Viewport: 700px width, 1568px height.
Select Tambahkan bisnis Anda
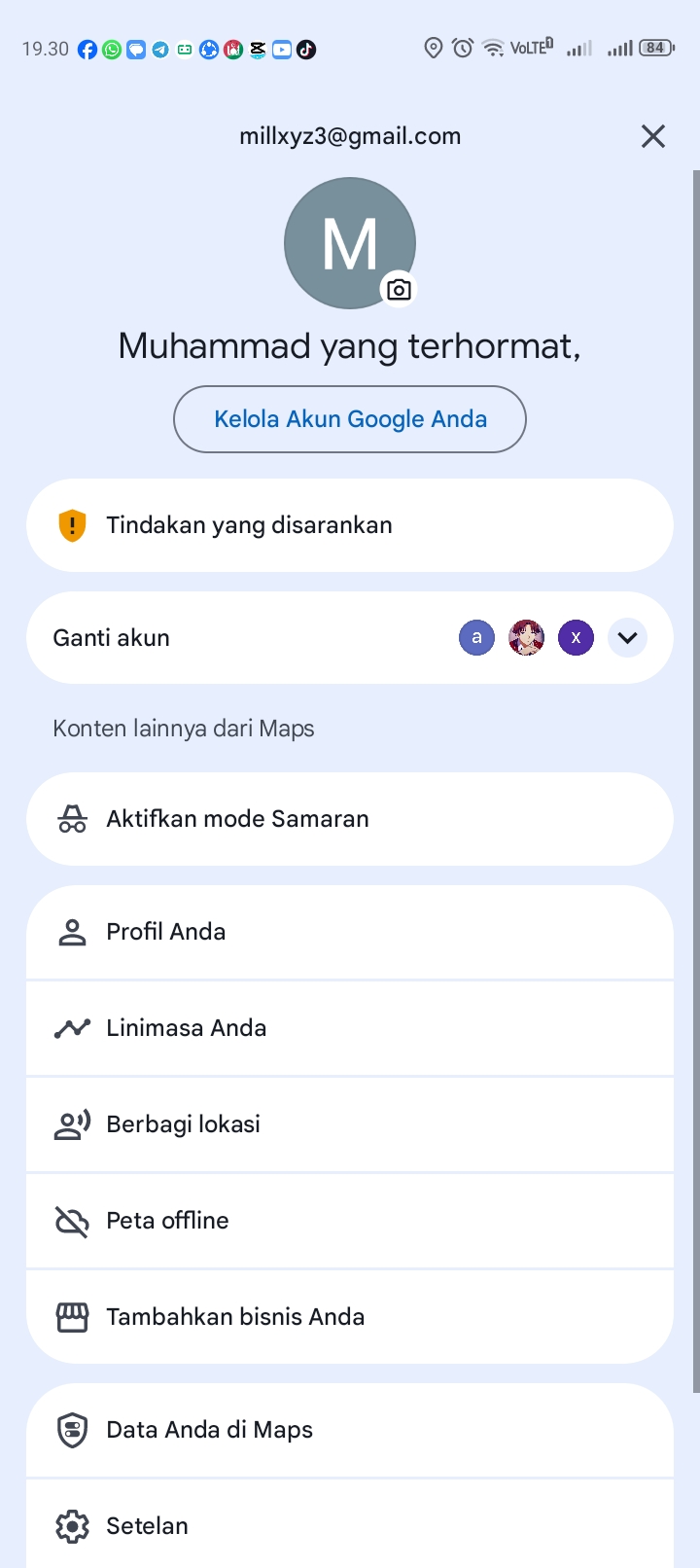(x=350, y=1317)
